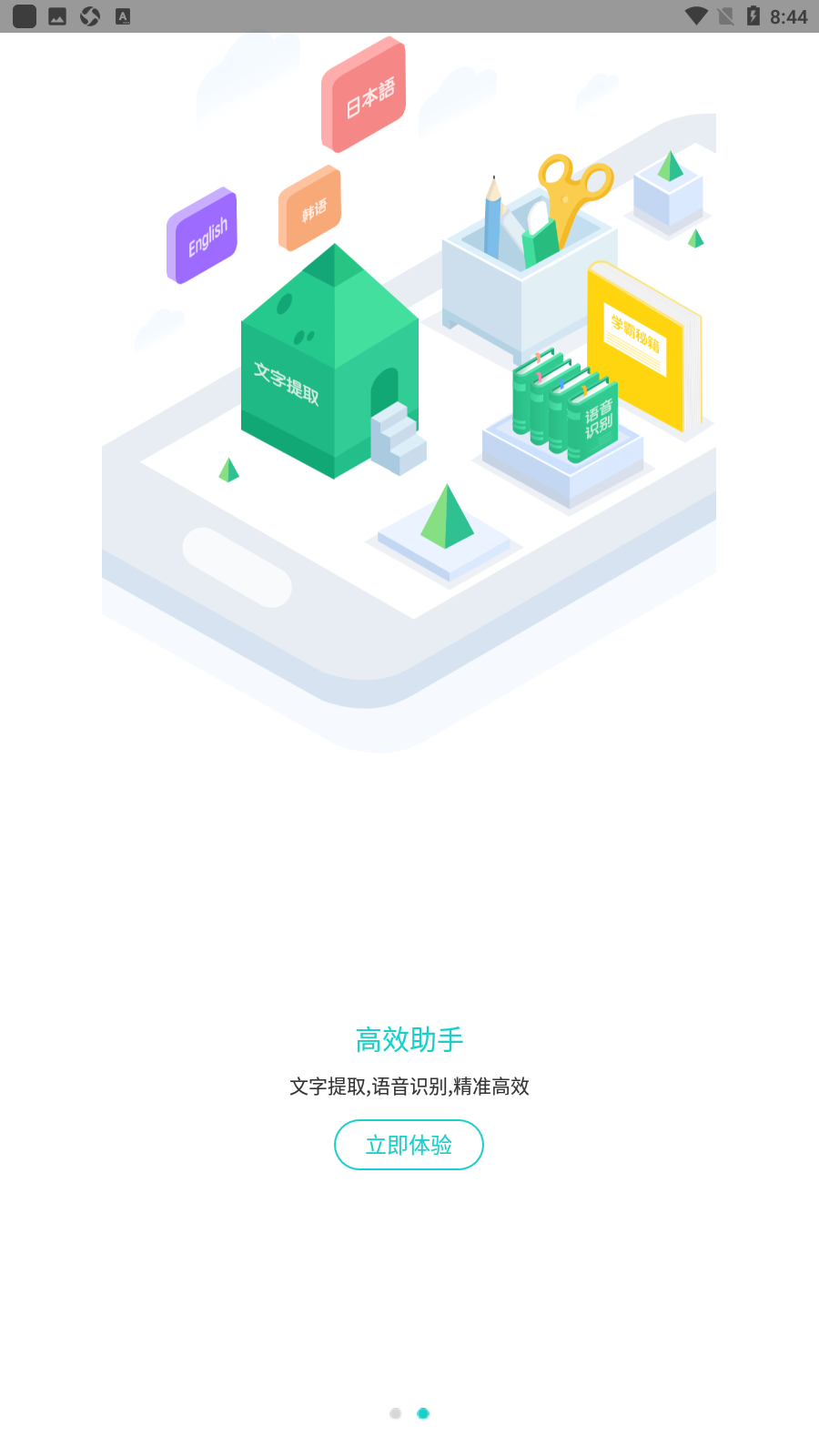Tap the 立即体验 button
Screen dimensions: 819x1456
tap(409, 1145)
